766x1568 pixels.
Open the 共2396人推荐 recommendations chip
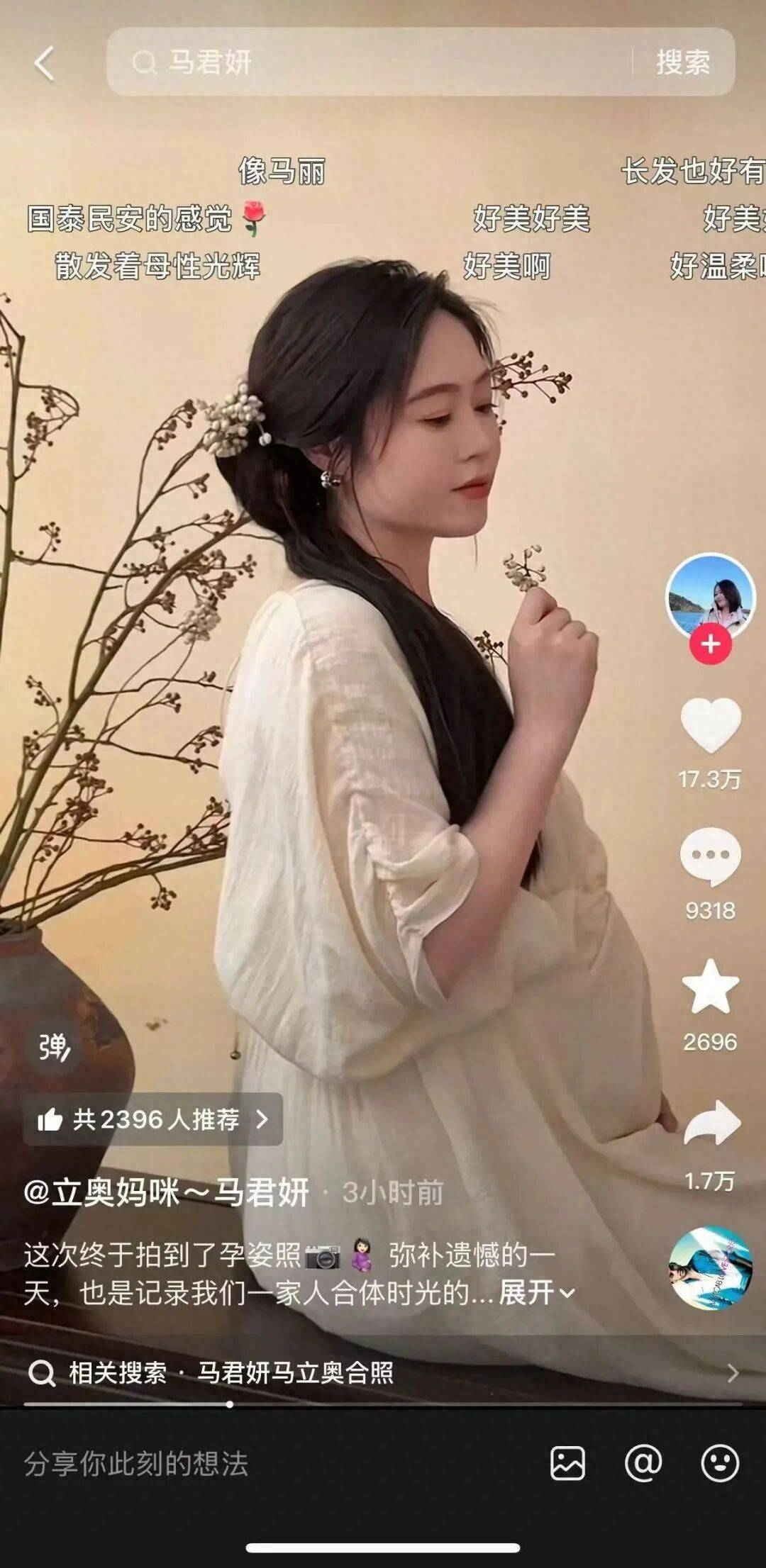pyautogui.click(x=153, y=1119)
